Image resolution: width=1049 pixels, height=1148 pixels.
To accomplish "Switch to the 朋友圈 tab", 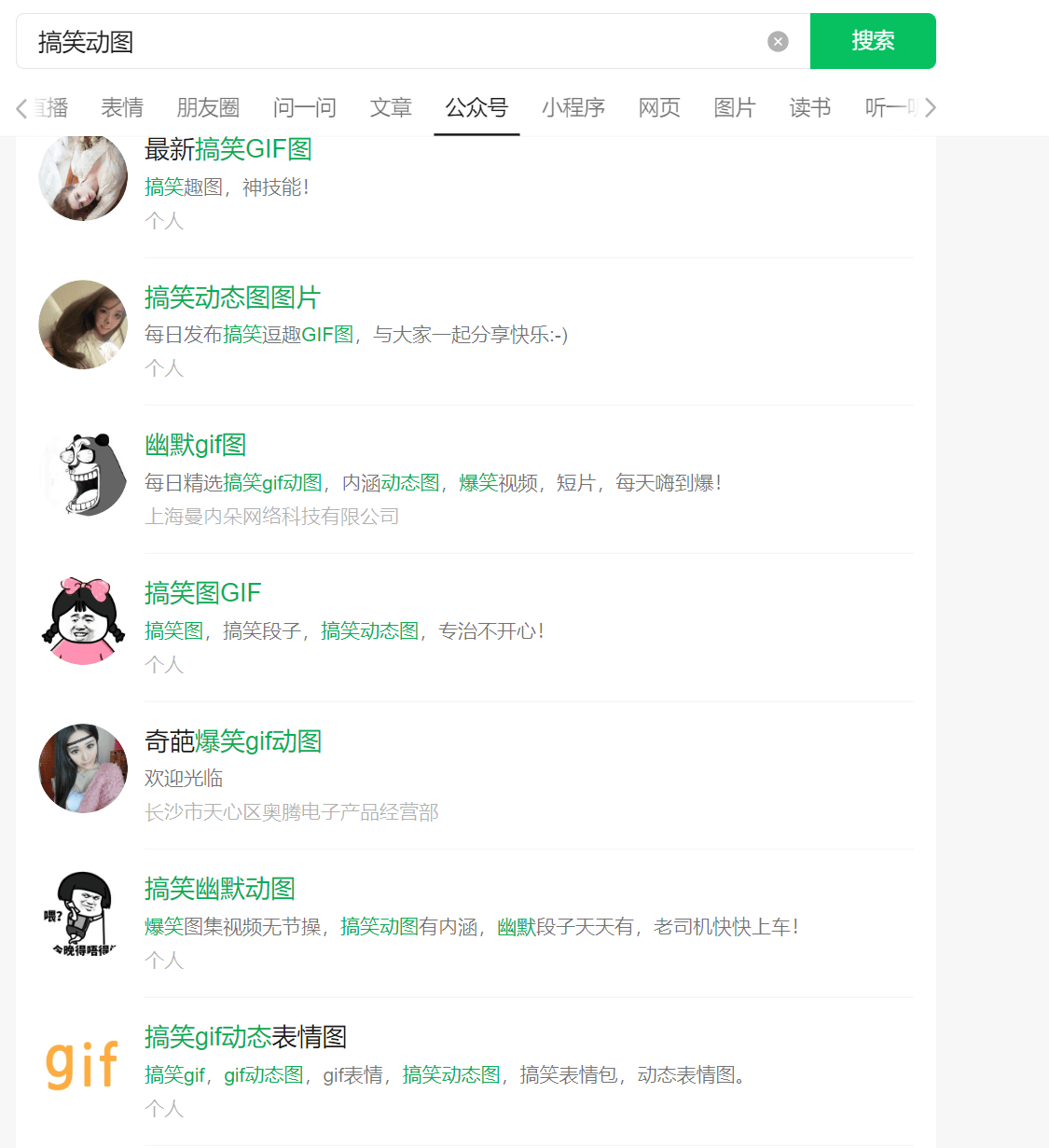I will (208, 108).
